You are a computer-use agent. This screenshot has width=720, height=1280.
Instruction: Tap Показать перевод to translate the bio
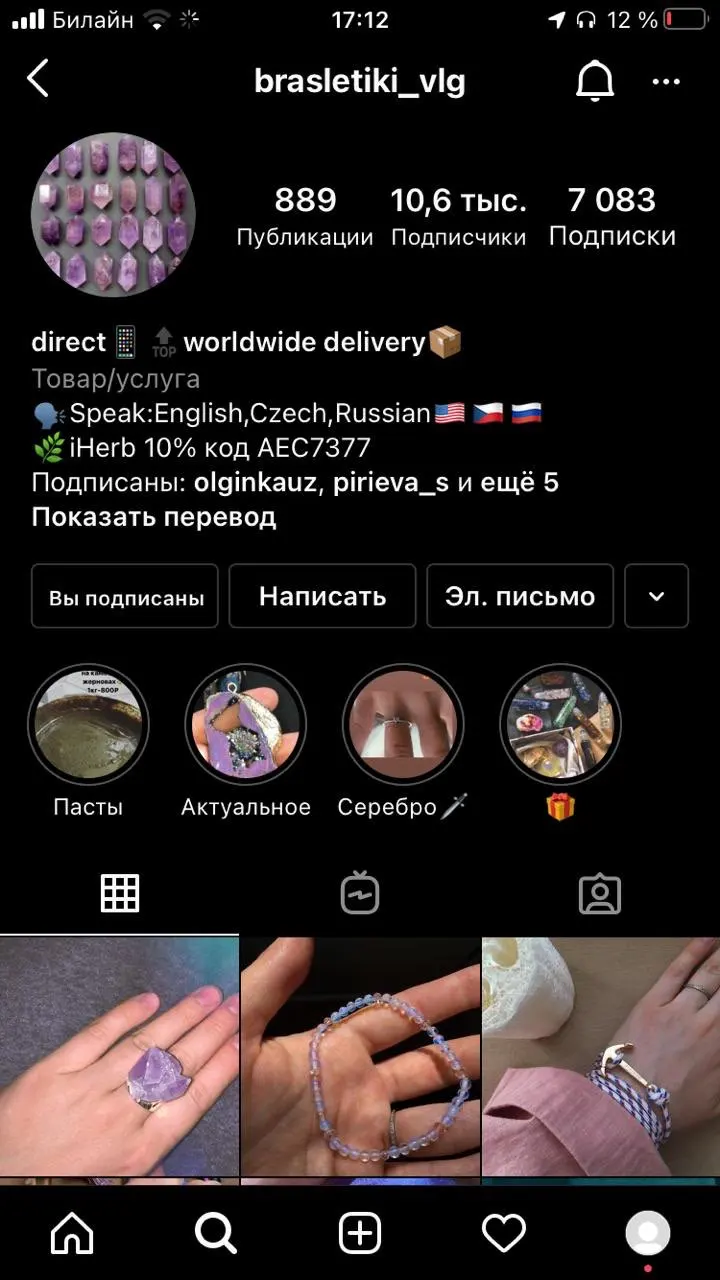point(154,517)
